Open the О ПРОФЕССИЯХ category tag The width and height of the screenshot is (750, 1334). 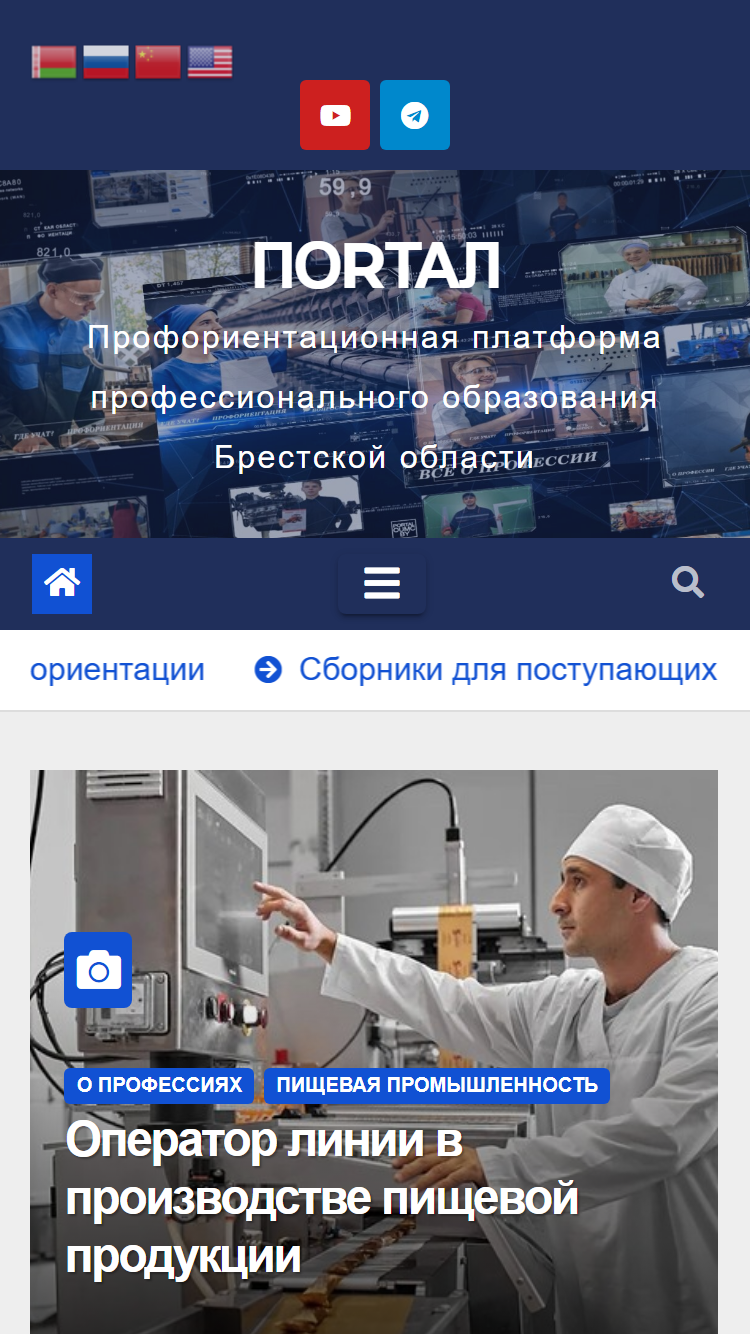[x=160, y=1085]
